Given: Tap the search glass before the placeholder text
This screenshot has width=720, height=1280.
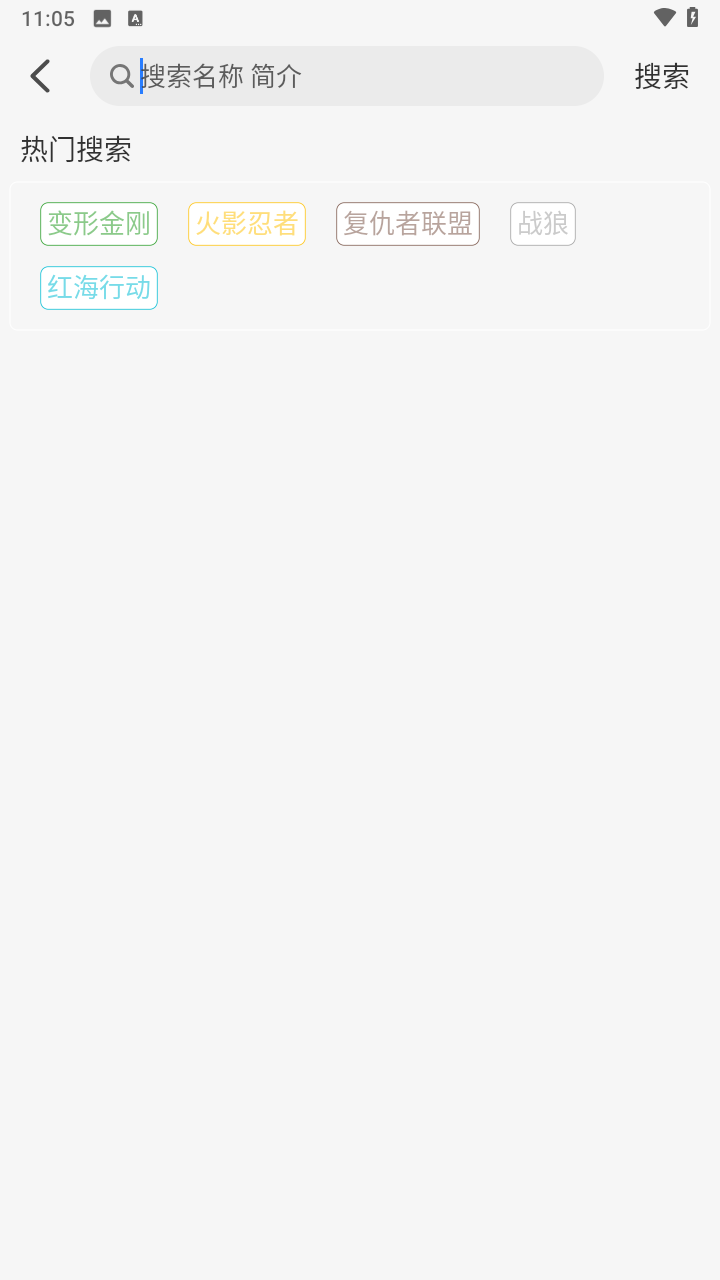Looking at the screenshot, I should coord(120,76).
